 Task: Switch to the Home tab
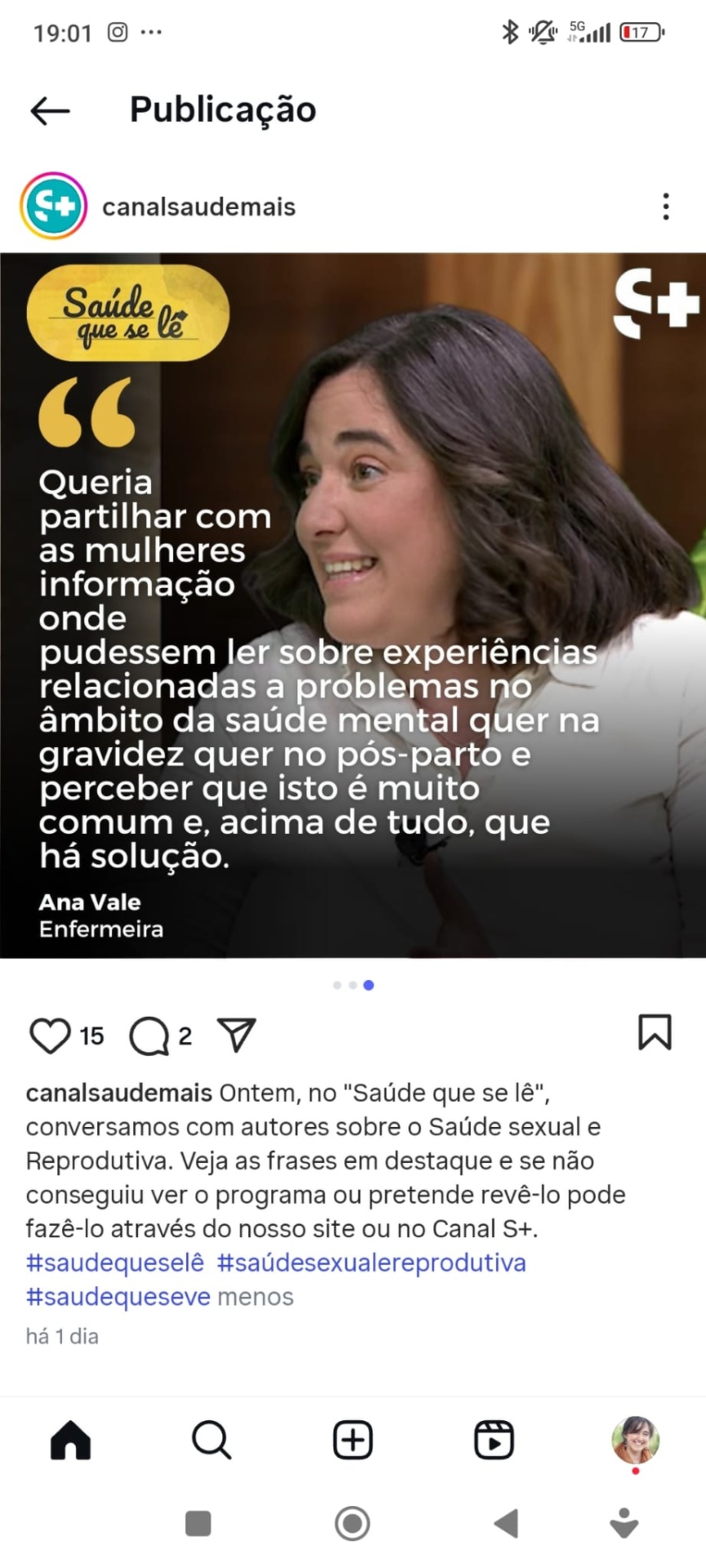click(71, 1440)
